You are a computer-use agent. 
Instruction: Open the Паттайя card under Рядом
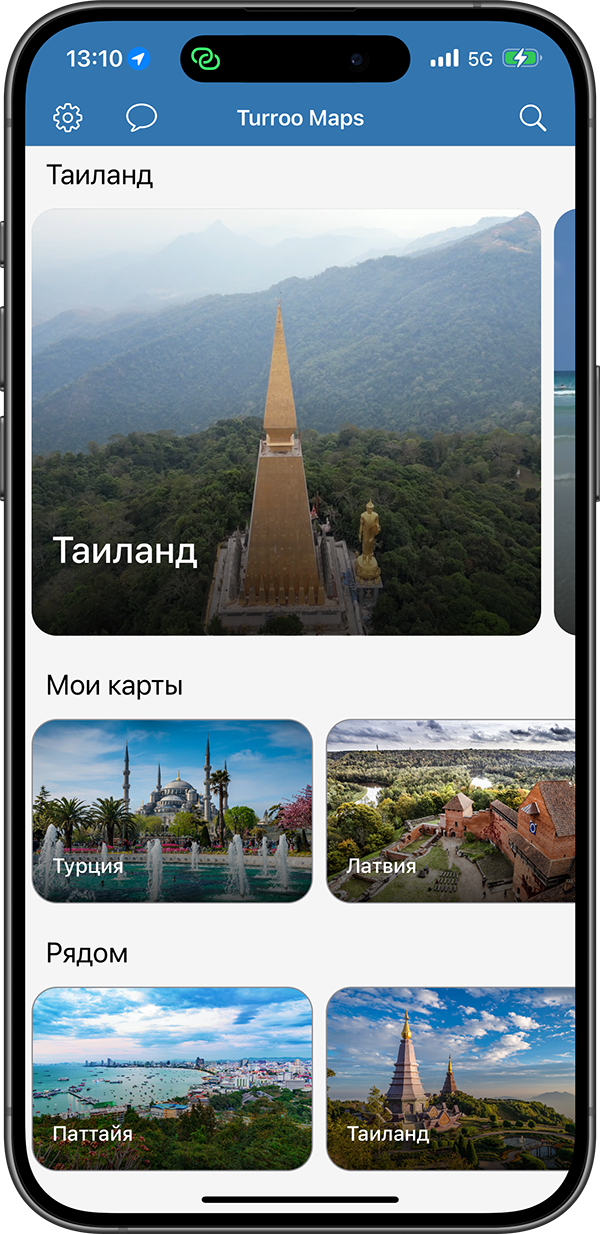pyautogui.click(x=172, y=1078)
